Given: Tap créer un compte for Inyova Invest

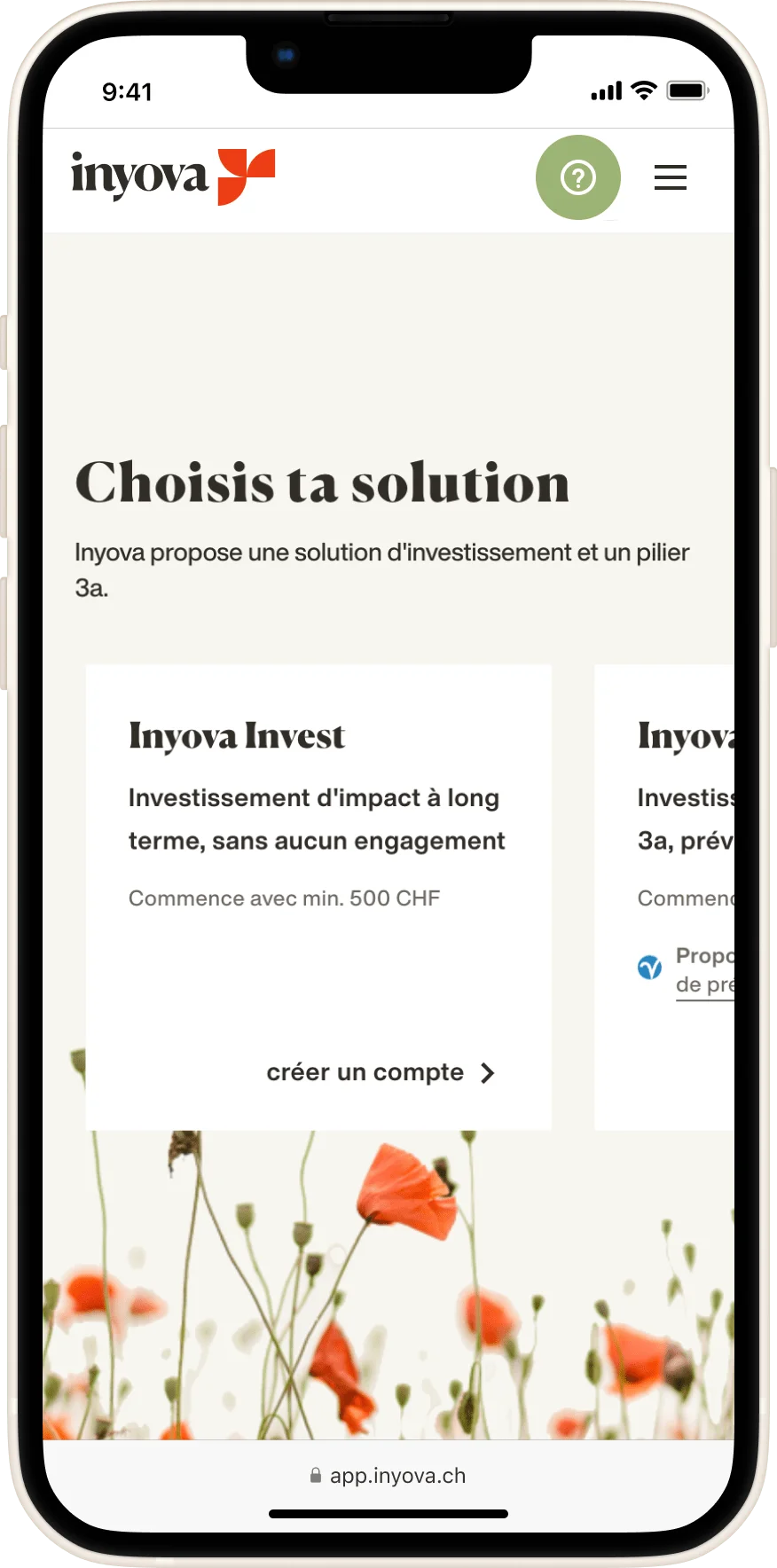Looking at the screenshot, I should 381,1072.
